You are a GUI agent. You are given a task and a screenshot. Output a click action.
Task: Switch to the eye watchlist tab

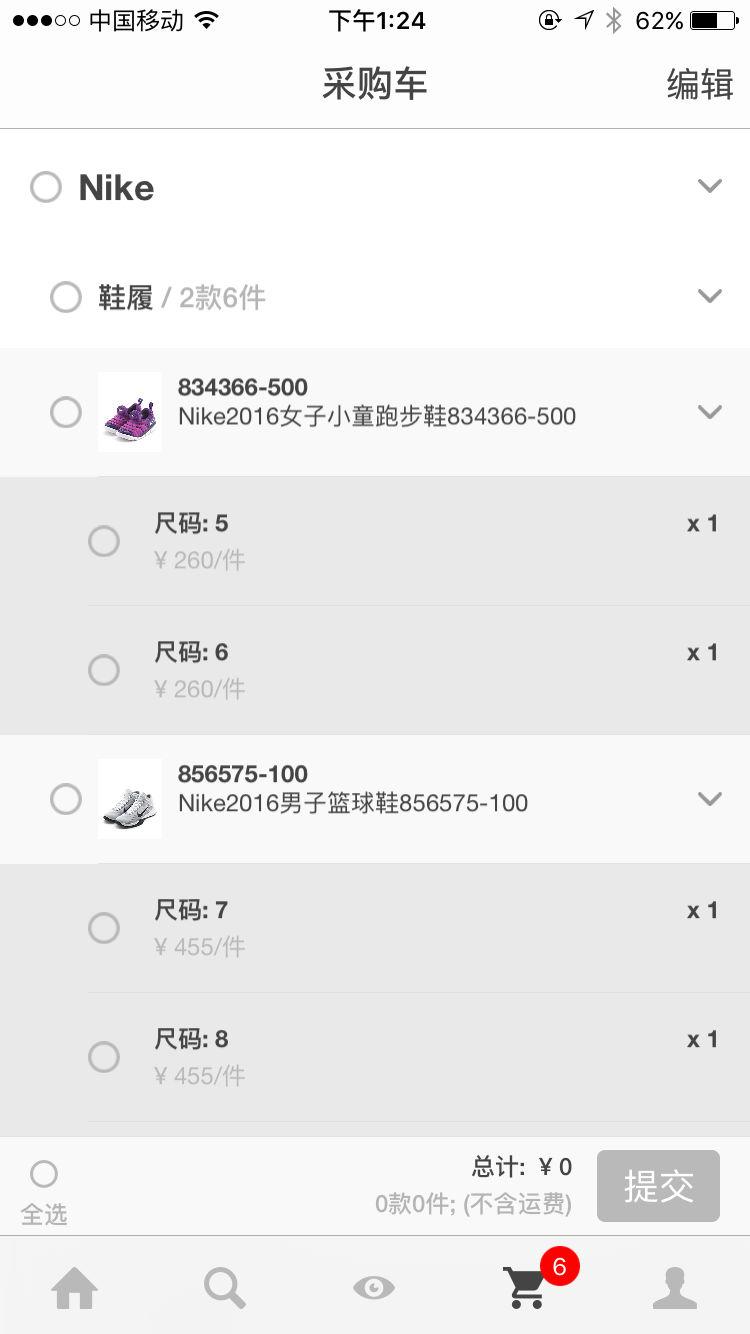tap(374, 1288)
